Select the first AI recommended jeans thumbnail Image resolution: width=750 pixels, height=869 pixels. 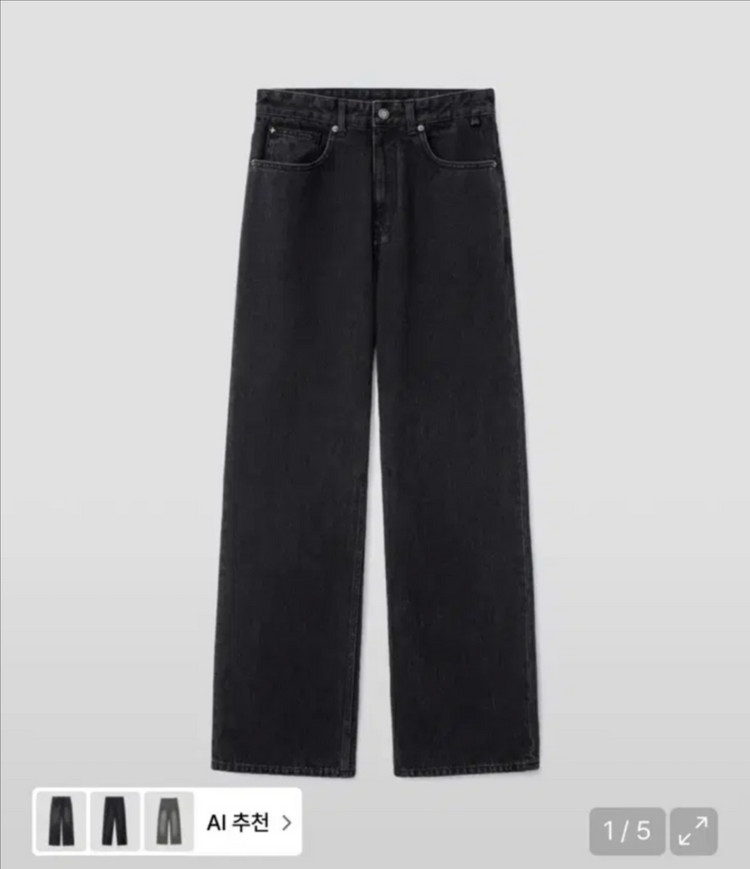[61, 822]
